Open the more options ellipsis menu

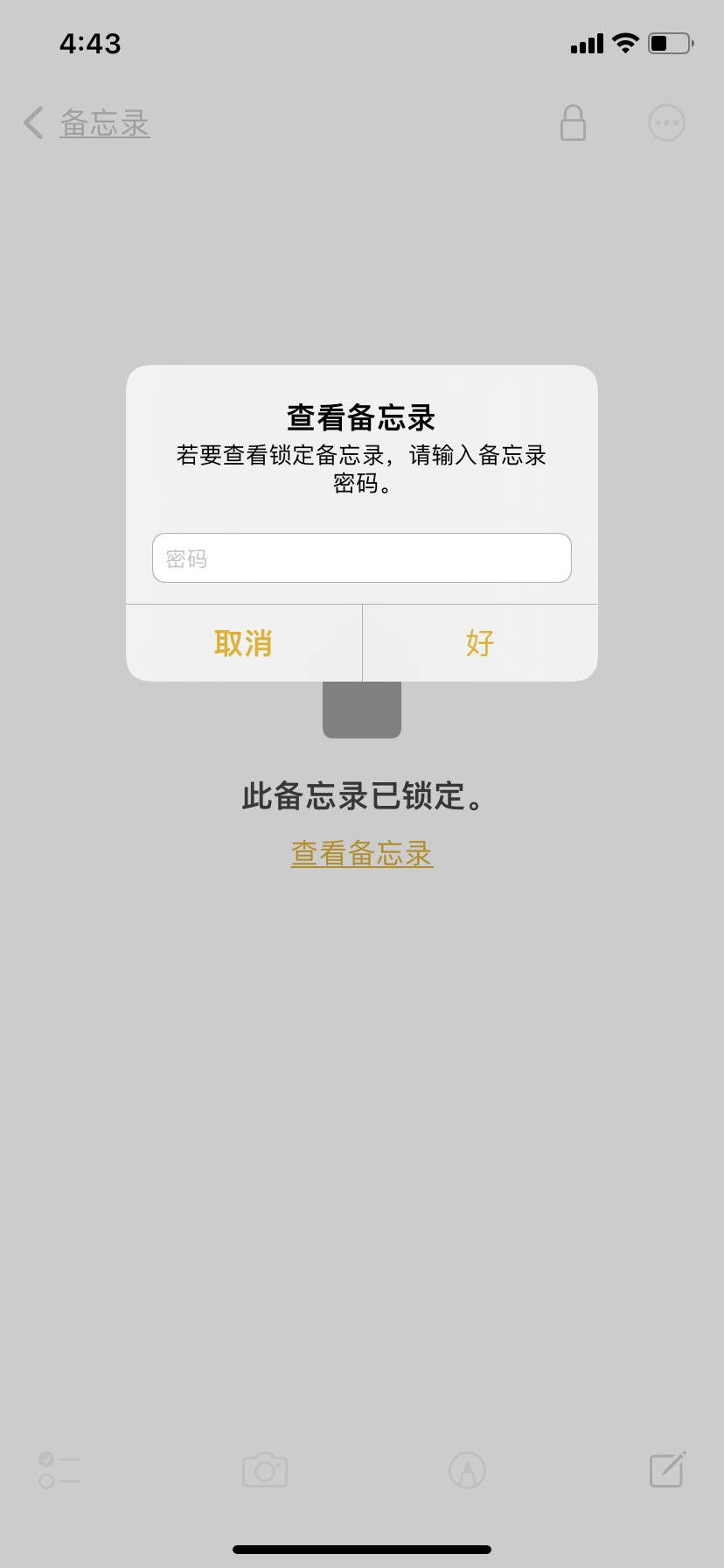666,123
